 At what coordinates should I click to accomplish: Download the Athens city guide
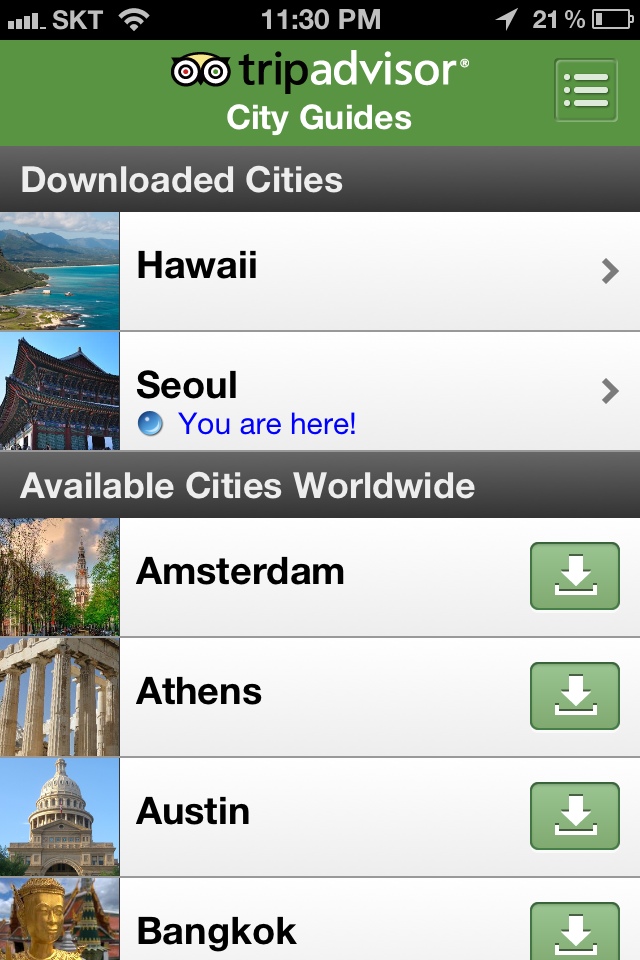tap(574, 696)
